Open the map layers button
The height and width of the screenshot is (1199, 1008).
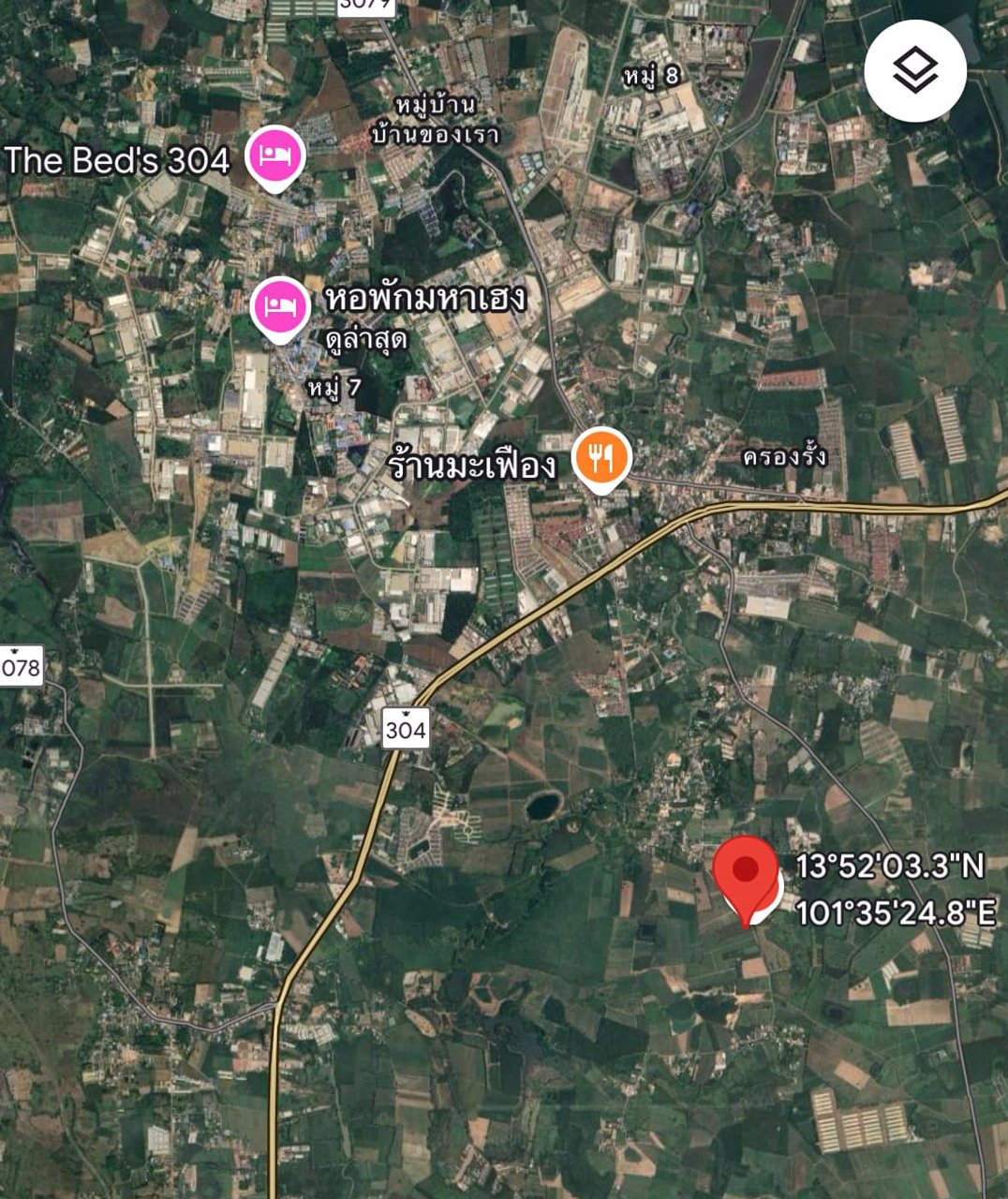915,71
